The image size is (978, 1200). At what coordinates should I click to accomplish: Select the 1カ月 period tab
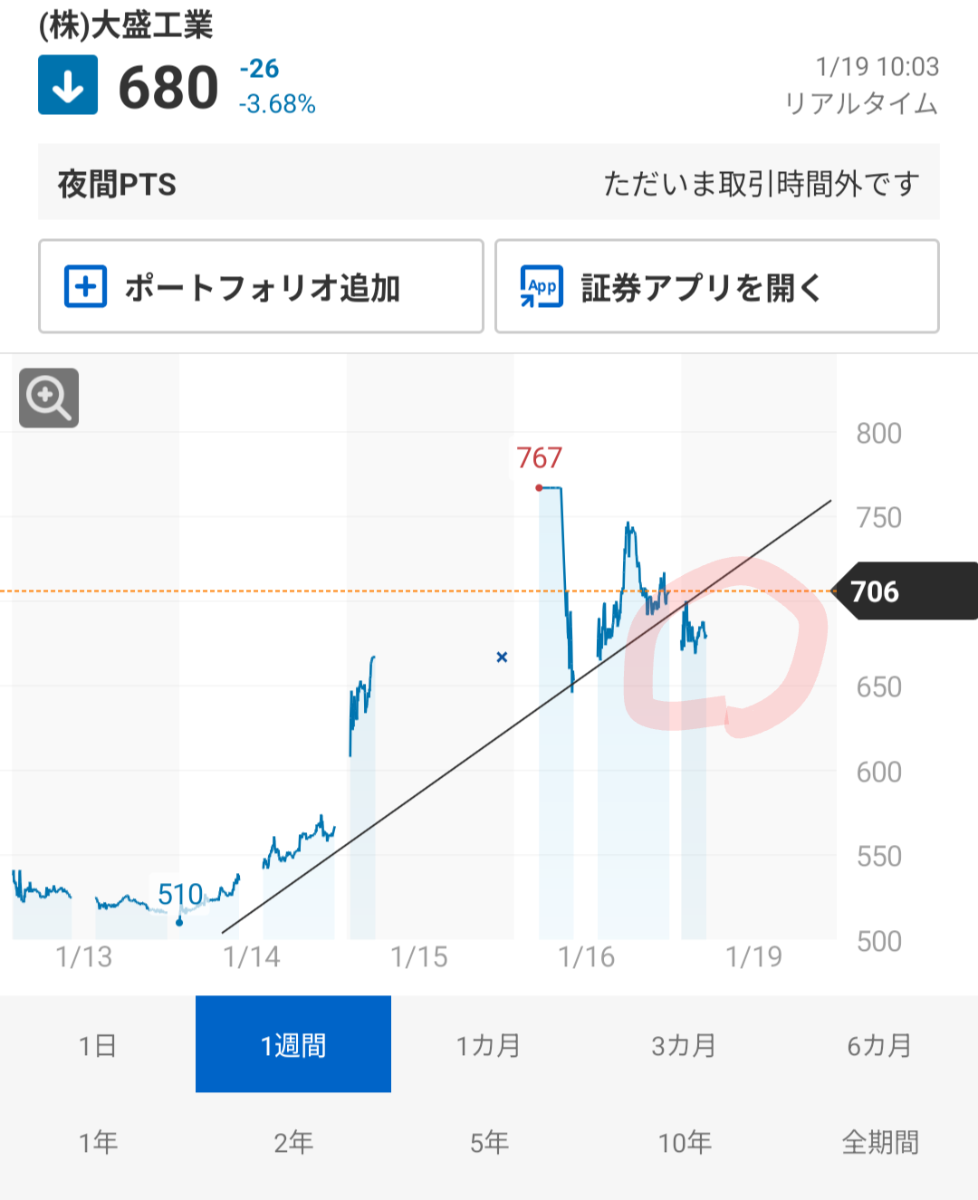[x=488, y=1044]
